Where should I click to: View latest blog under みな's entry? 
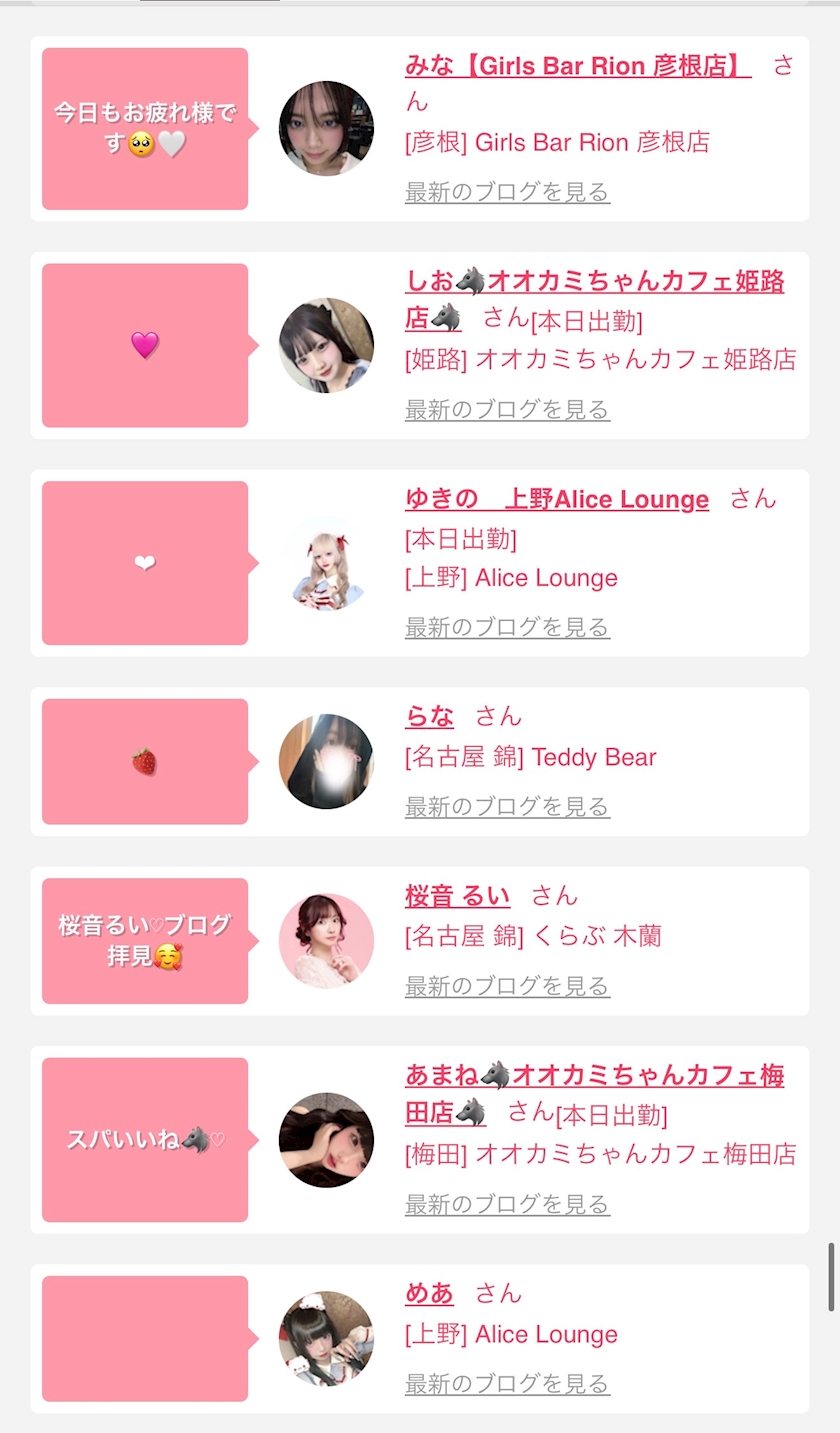507,192
